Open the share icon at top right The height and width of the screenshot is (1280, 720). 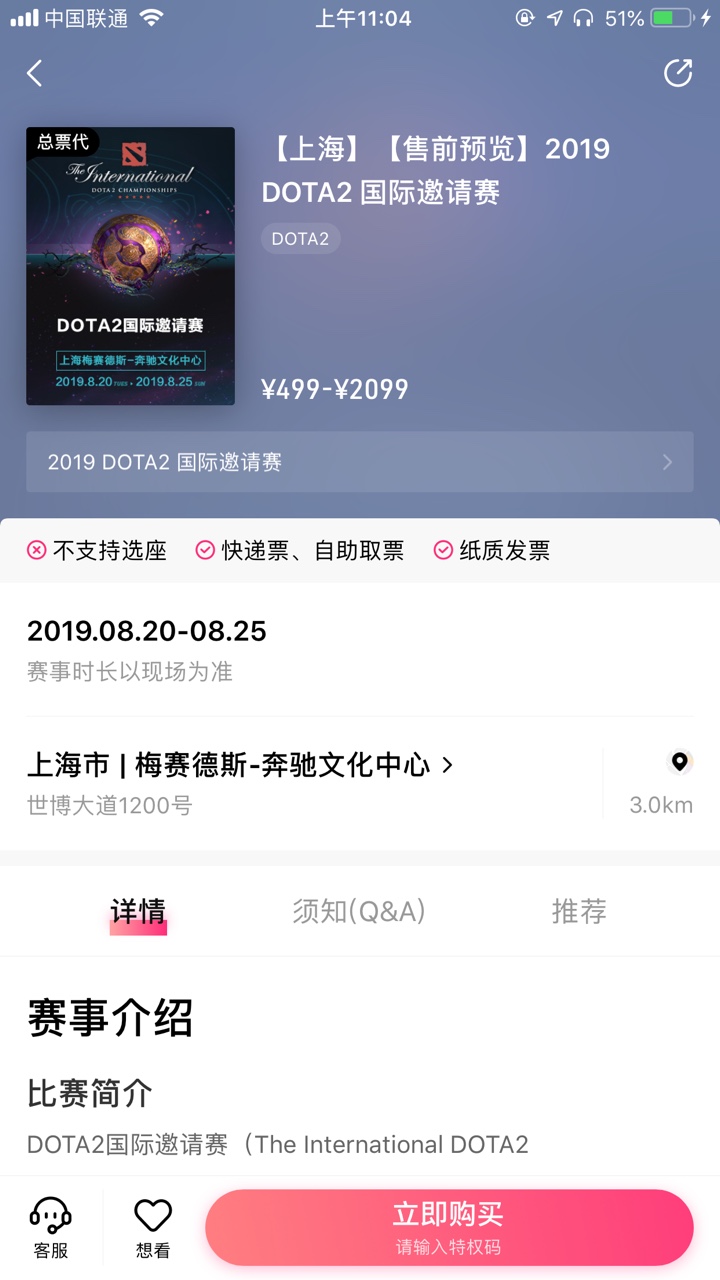pyautogui.click(x=679, y=73)
